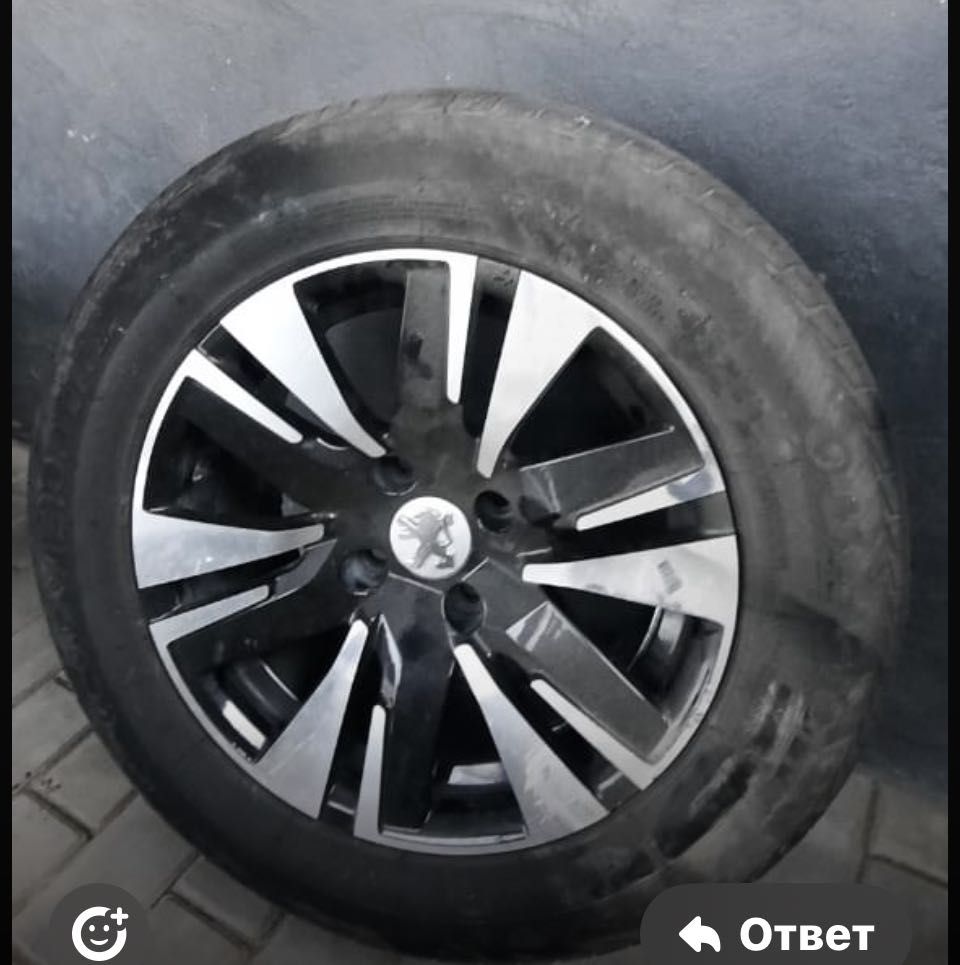Add an emoji reaction to the photo
The height and width of the screenshot is (965, 960).
100,932
